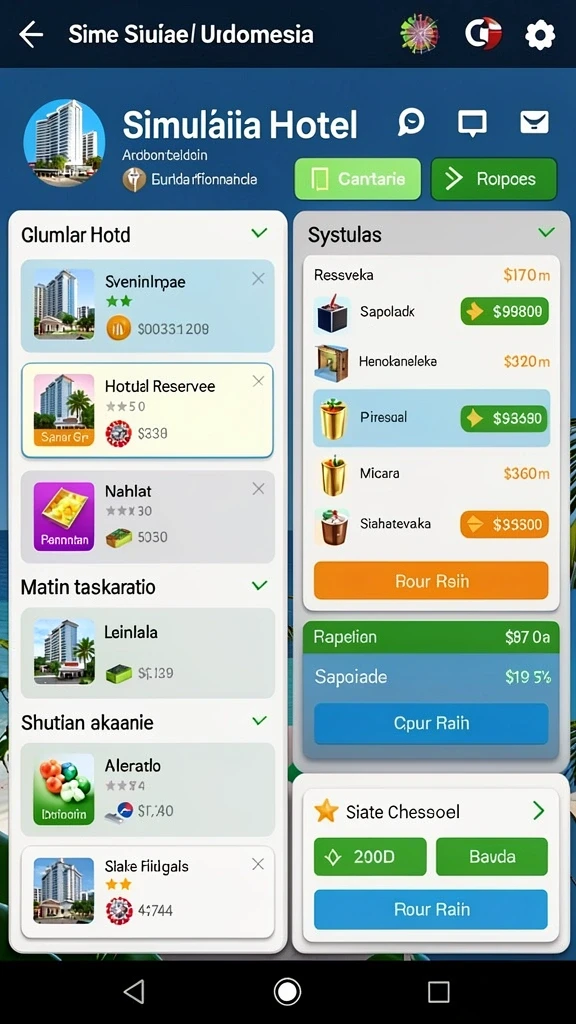
Task: Open the Siate Chessoel row
Action: 431,812
